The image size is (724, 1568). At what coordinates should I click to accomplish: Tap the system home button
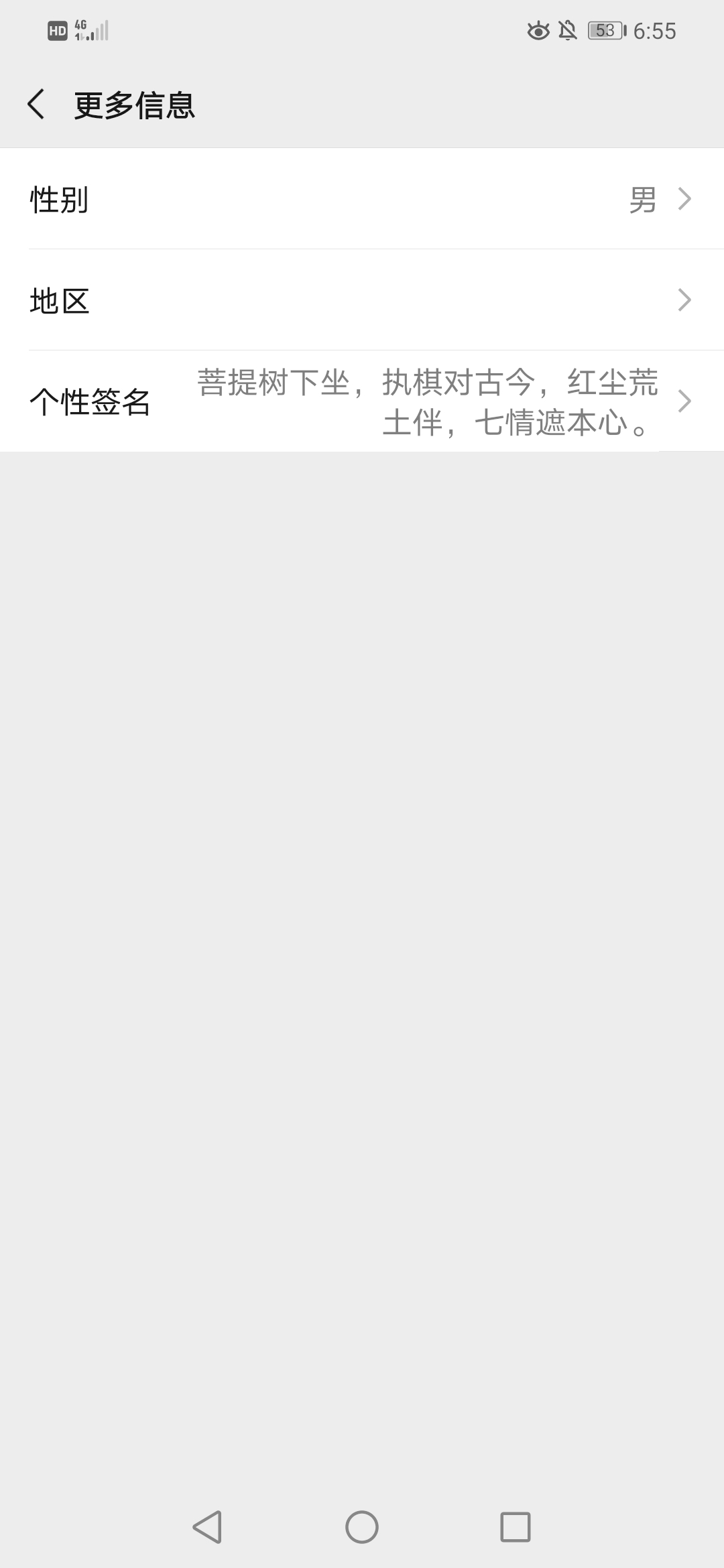pos(362,1527)
